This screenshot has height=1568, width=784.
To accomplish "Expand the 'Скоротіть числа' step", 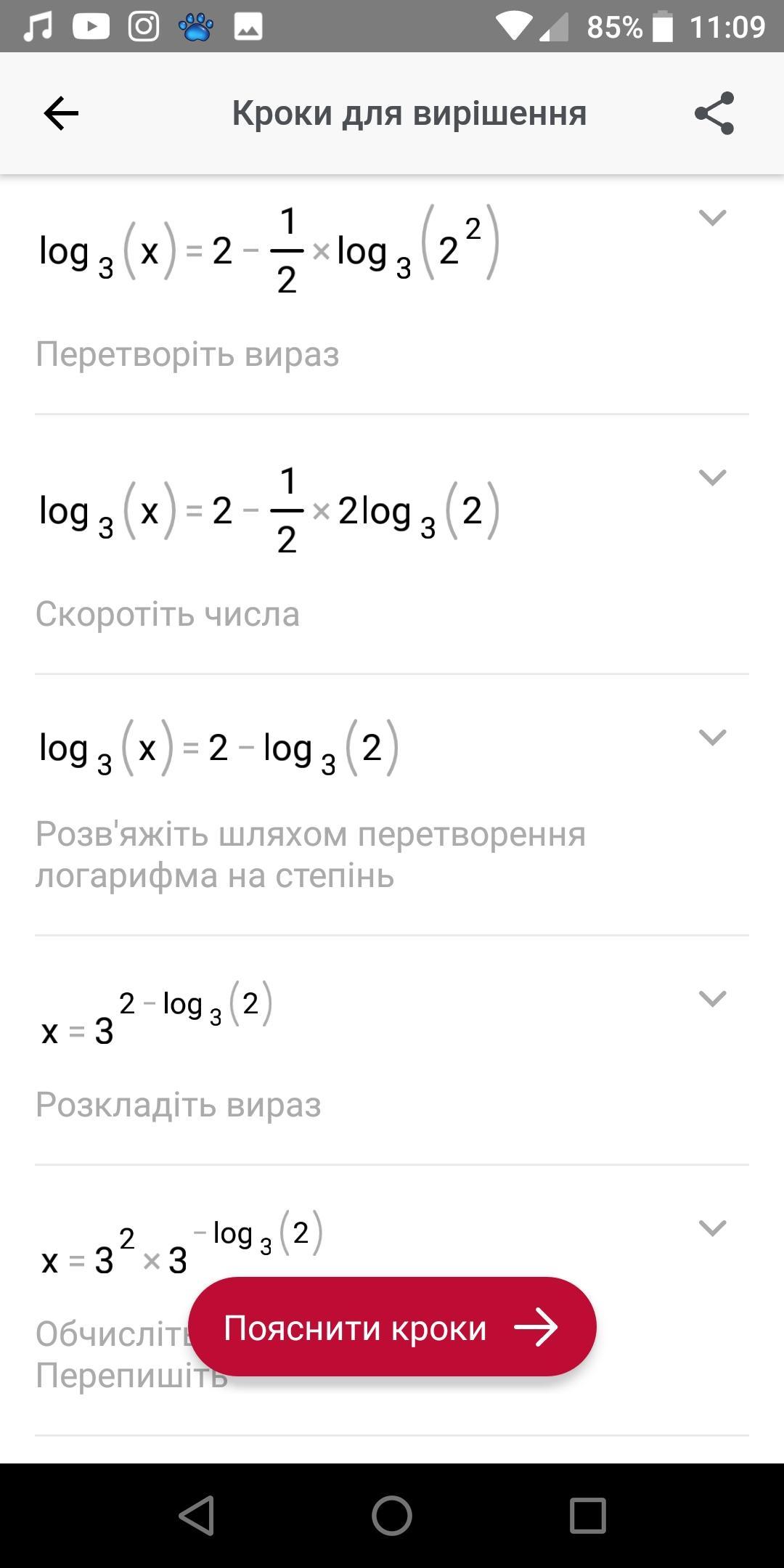I will (x=711, y=477).
